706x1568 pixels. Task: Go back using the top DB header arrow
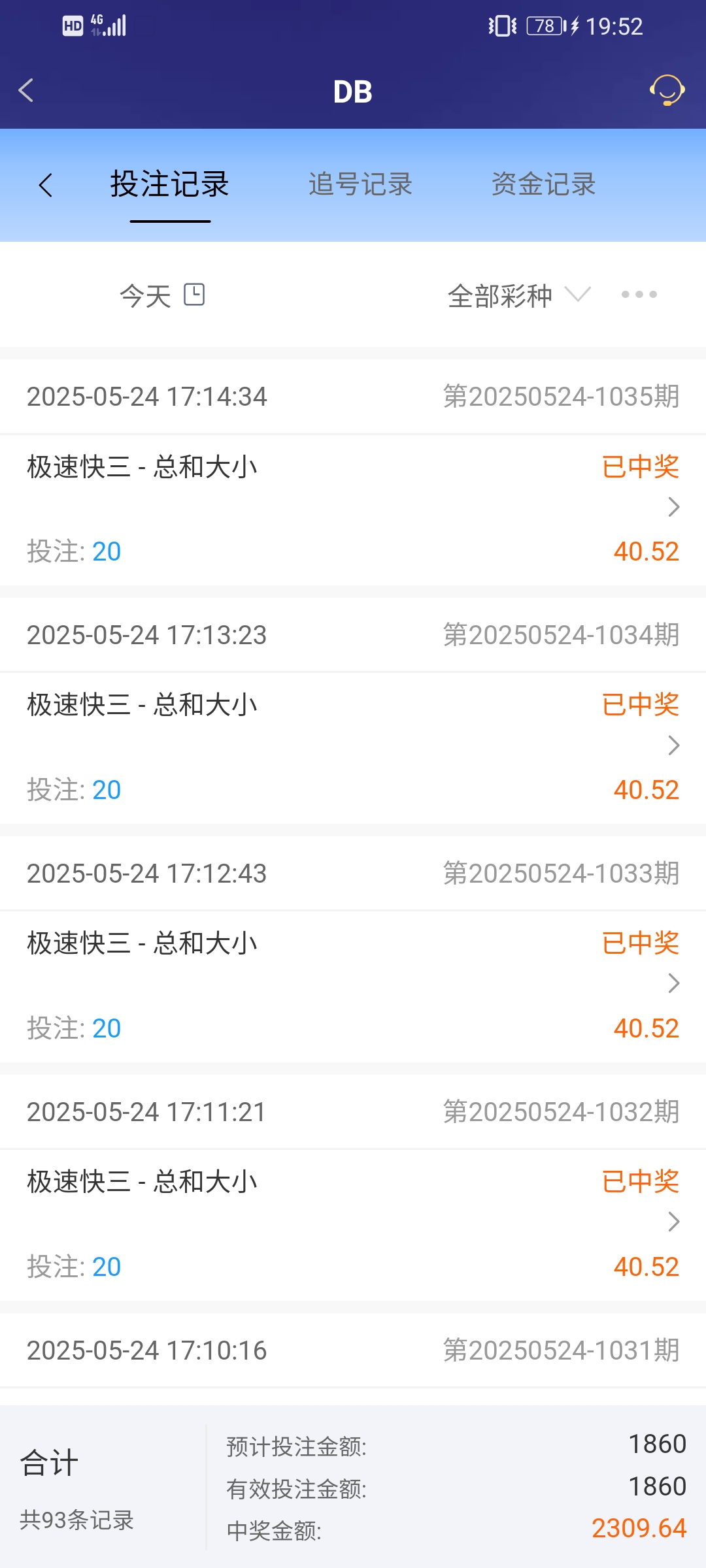pyautogui.click(x=26, y=91)
